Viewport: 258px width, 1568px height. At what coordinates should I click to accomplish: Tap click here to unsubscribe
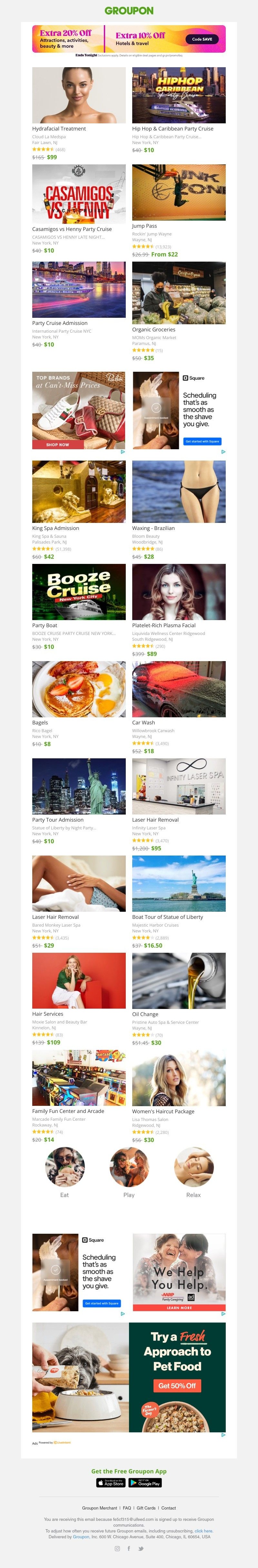[203, 1531]
